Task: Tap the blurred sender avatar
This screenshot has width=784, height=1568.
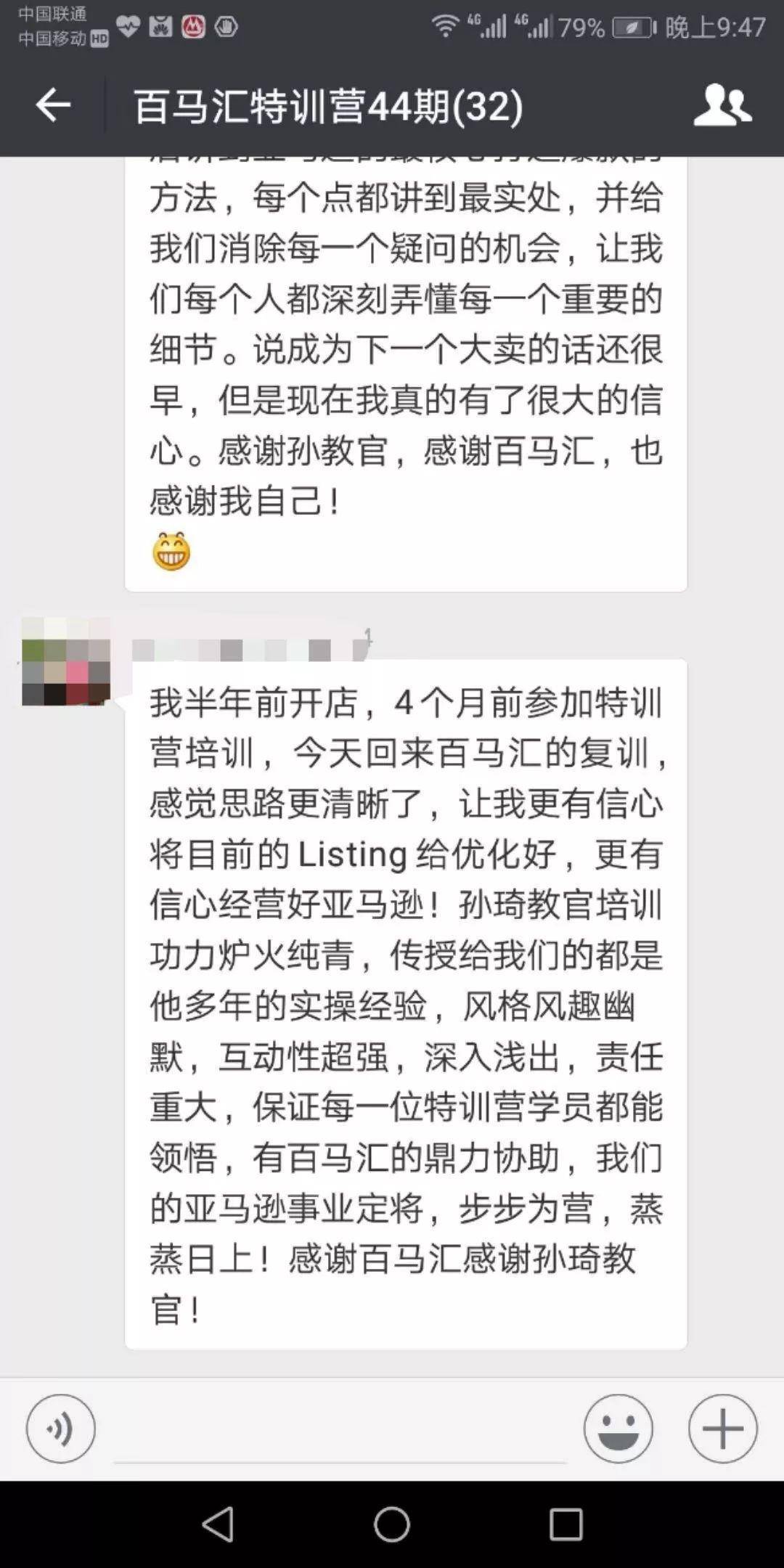Action: pos(66,661)
